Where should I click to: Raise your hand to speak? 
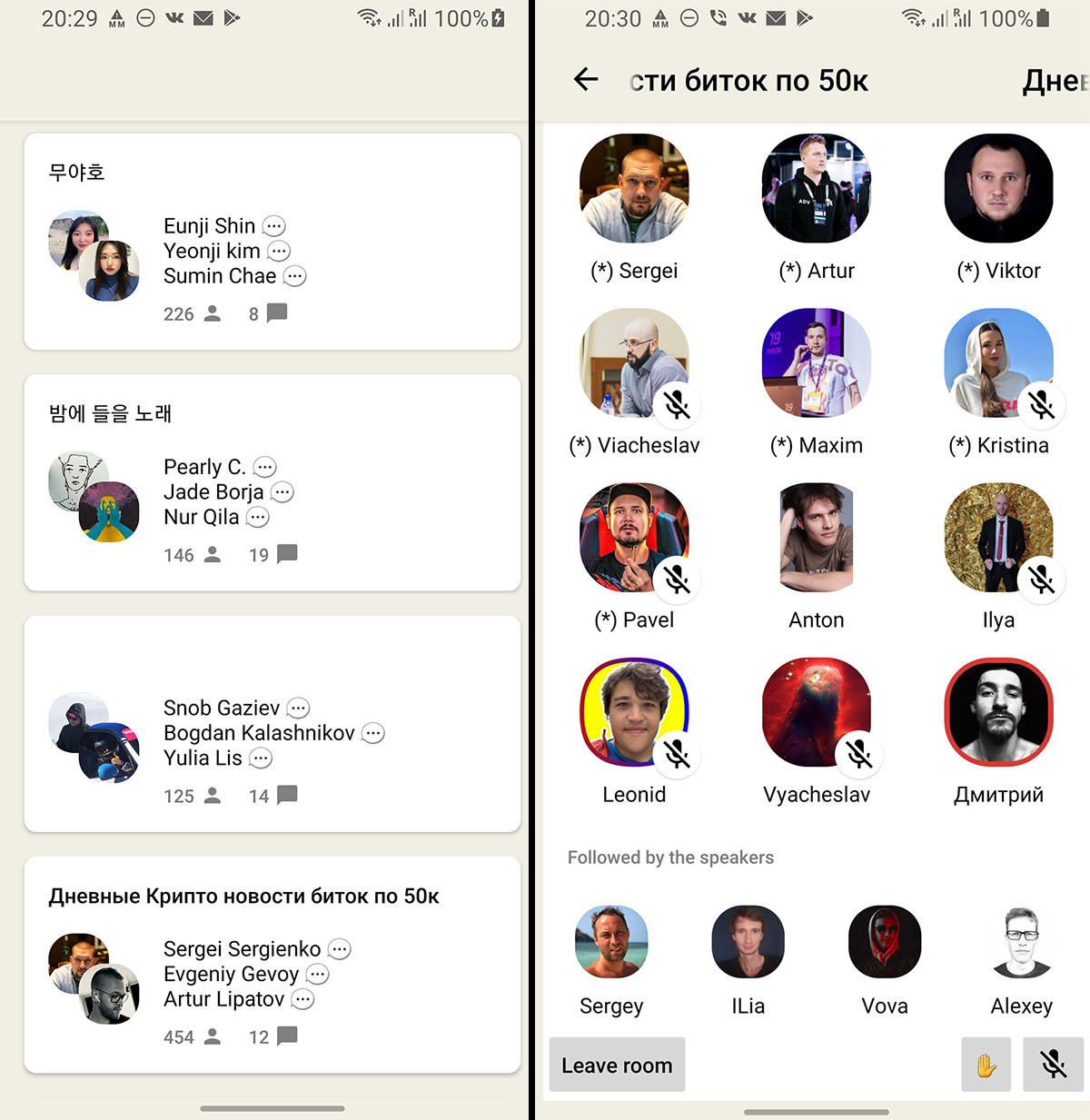tap(986, 1065)
